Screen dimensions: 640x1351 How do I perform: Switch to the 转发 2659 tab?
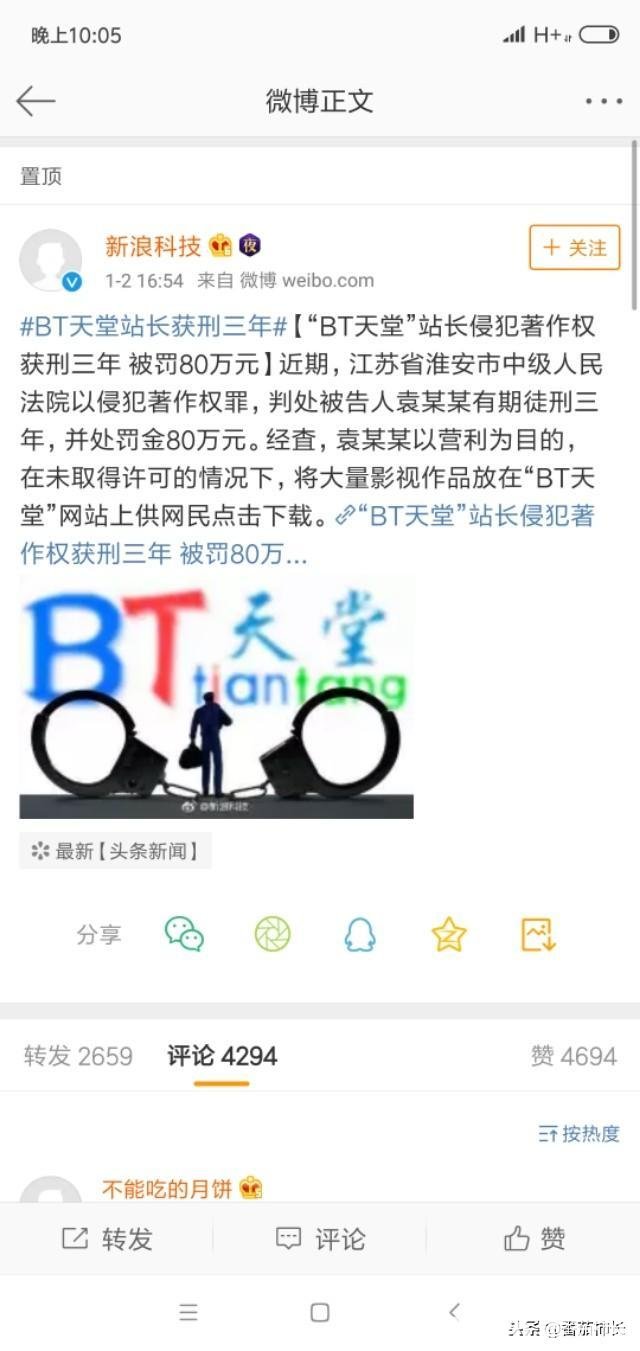point(78,1056)
